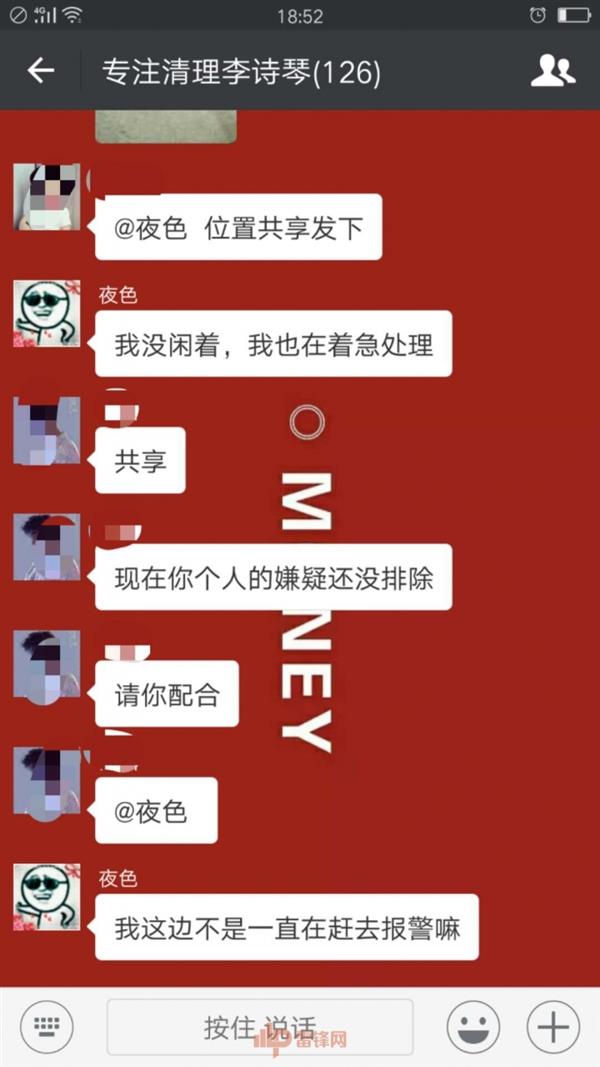Open the plus attachments menu
This screenshot has width=600, height=1067.
click(553, 1026)
